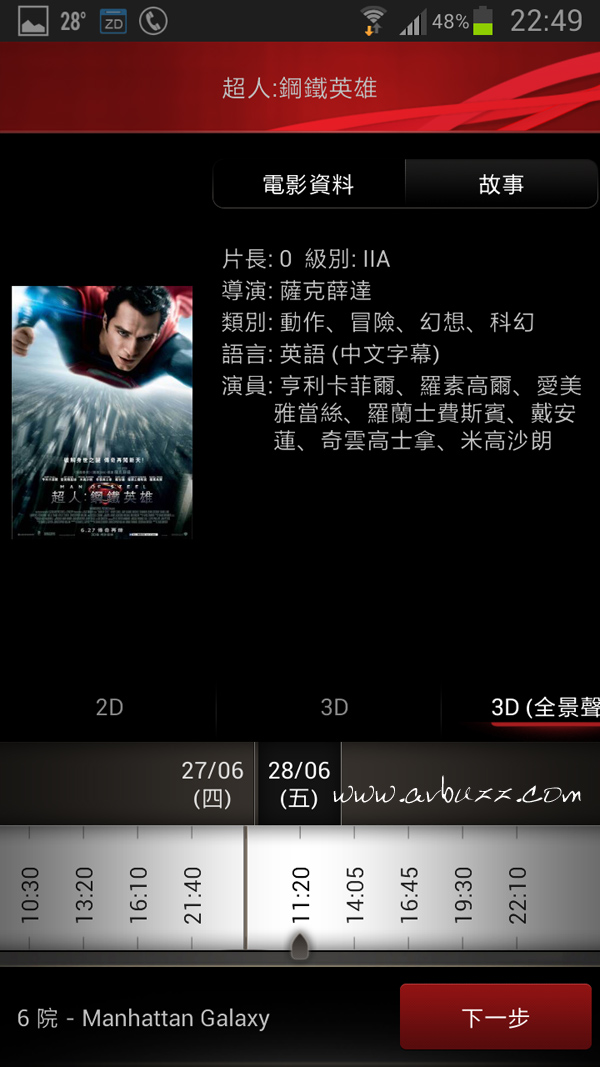Image resolution: width=600 pixels, height=1067 pixels.
Task: Tap 下一步 to continue booking
Action: [x=495, y=1017]
